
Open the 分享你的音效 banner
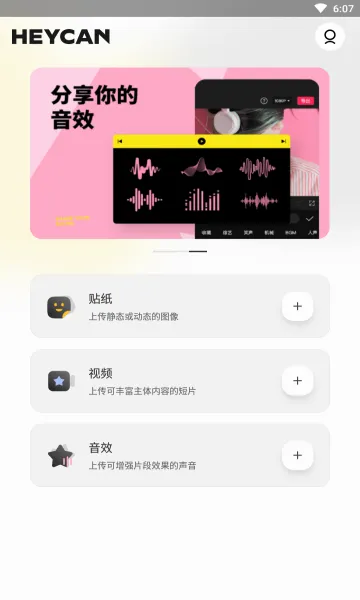180,153
